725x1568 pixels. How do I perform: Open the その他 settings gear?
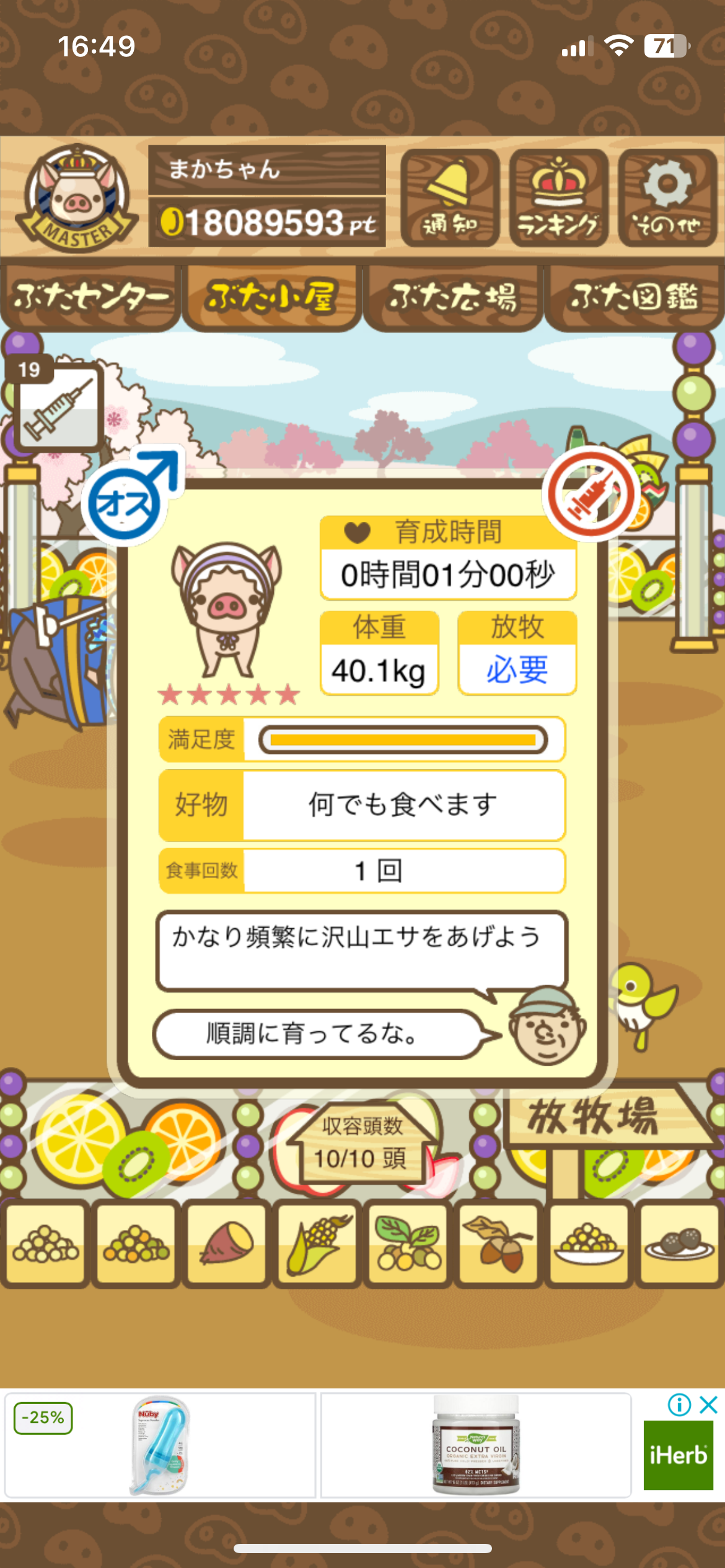(x=667, y=198)
